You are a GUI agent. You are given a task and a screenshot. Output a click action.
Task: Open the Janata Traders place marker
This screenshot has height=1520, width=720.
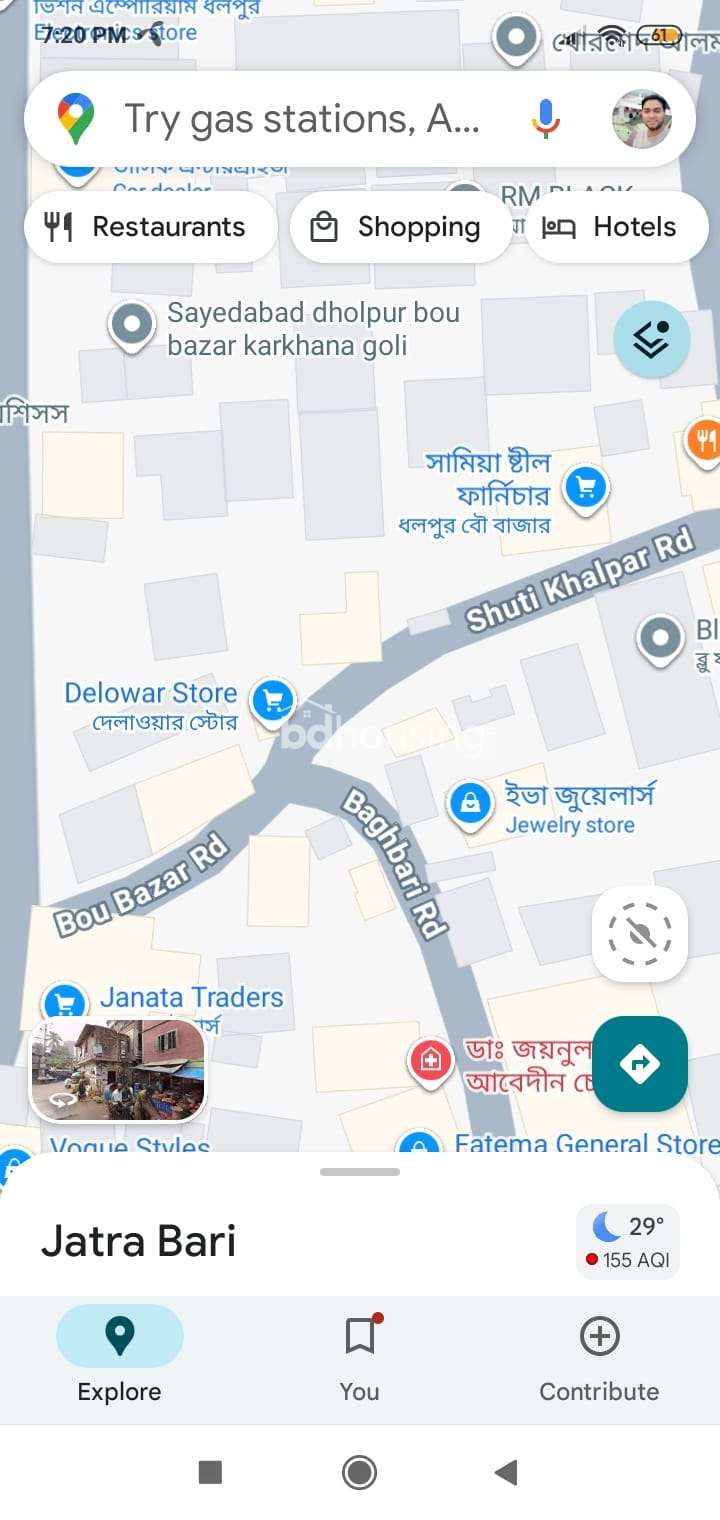click(x=66, y=1001)
